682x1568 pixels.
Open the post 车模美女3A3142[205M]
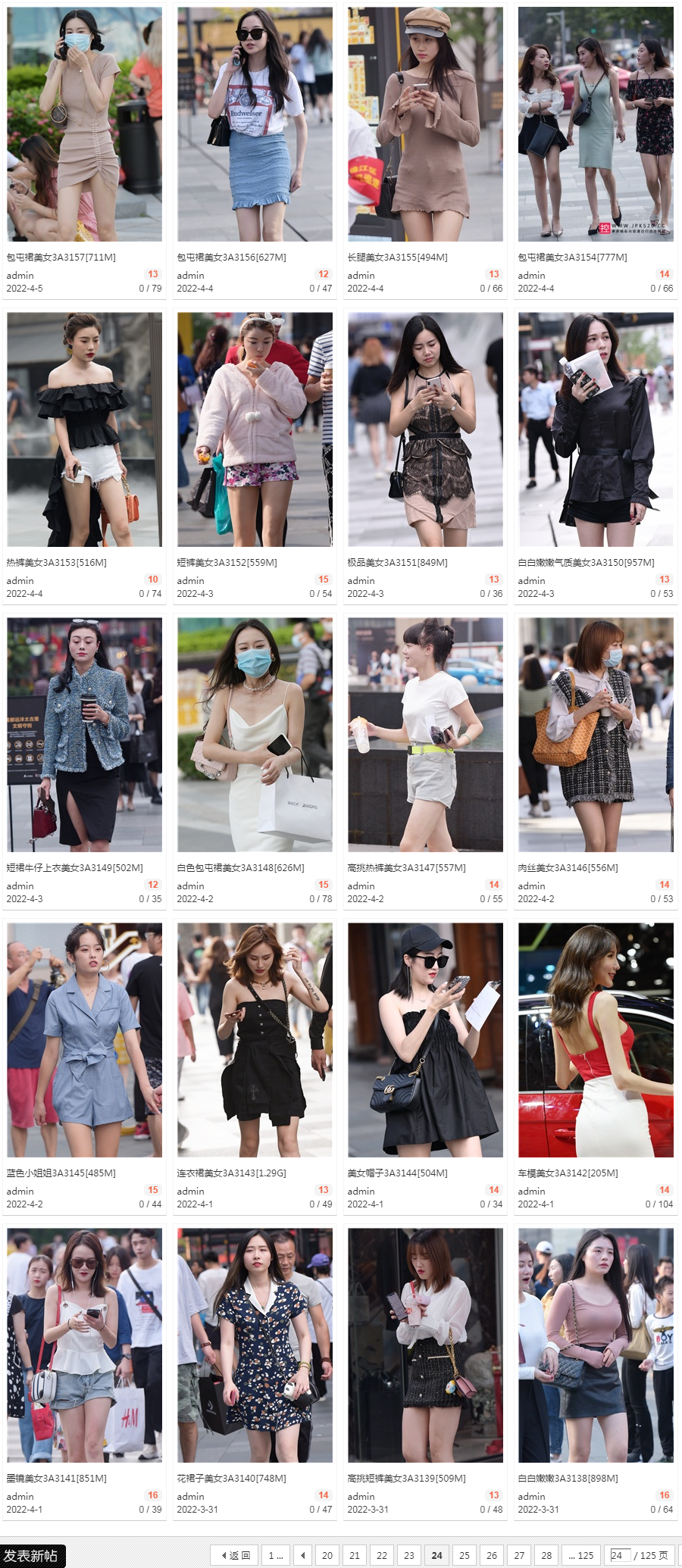click(568, 1173)
